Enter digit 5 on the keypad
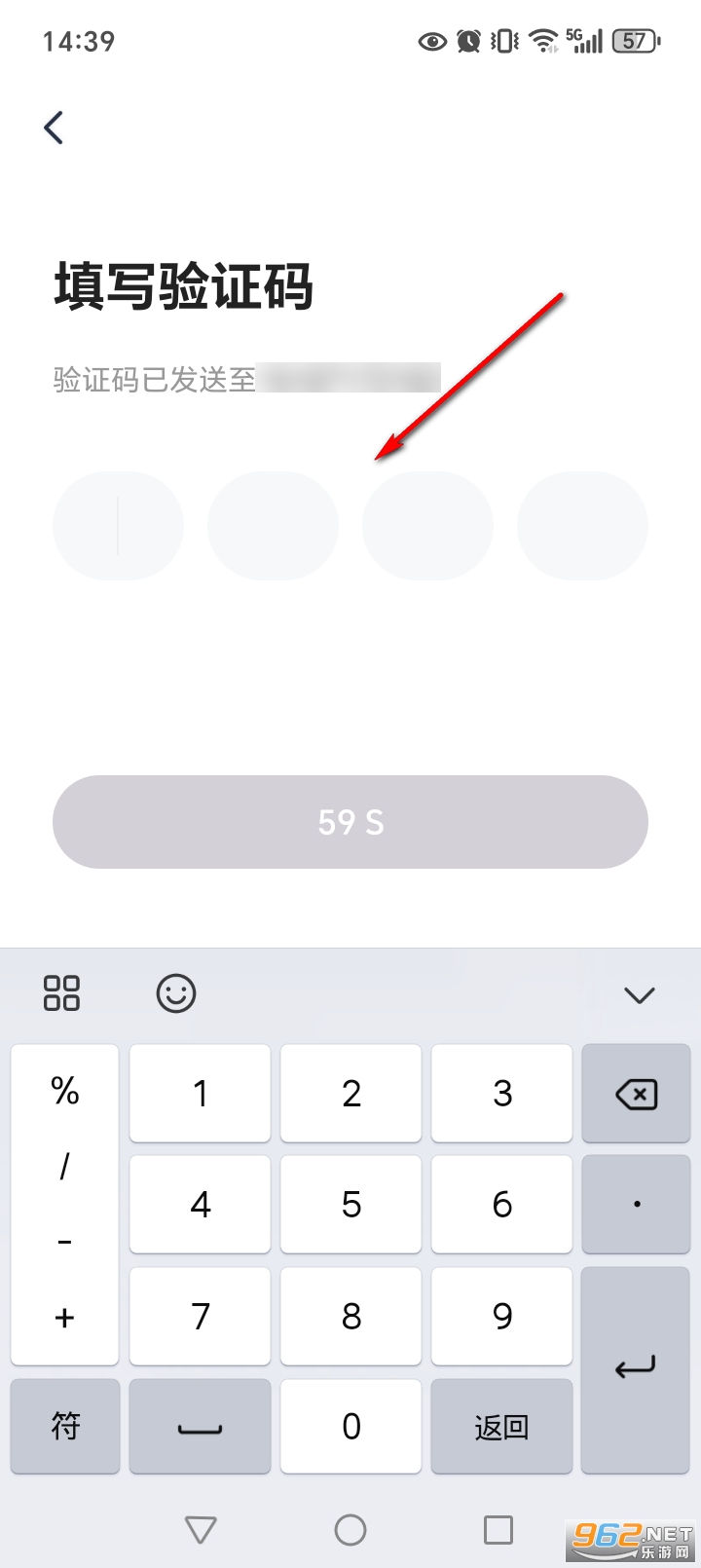Image resolution: width=701 pixels, height=1568 pixels. 350,1205
